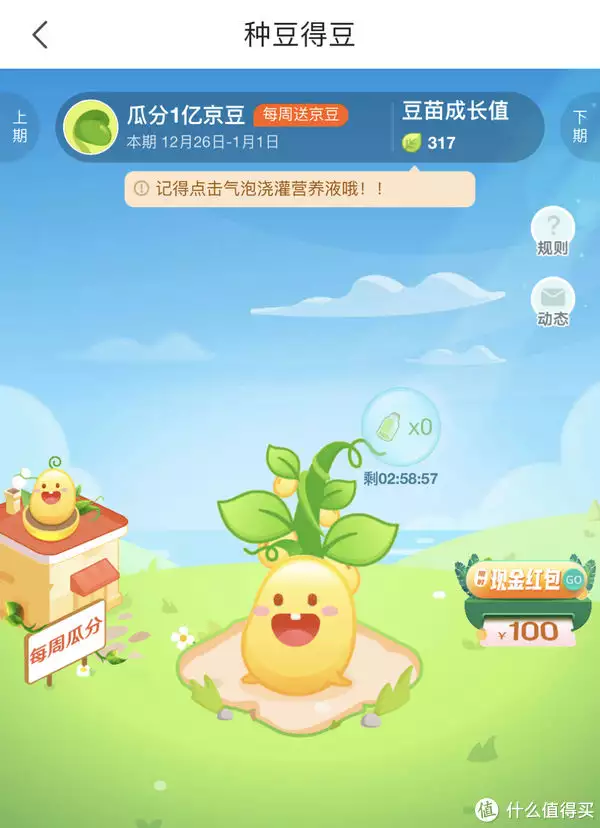Switch to previous period 上期
Screen dimensions: 600x828
point(19,126)
